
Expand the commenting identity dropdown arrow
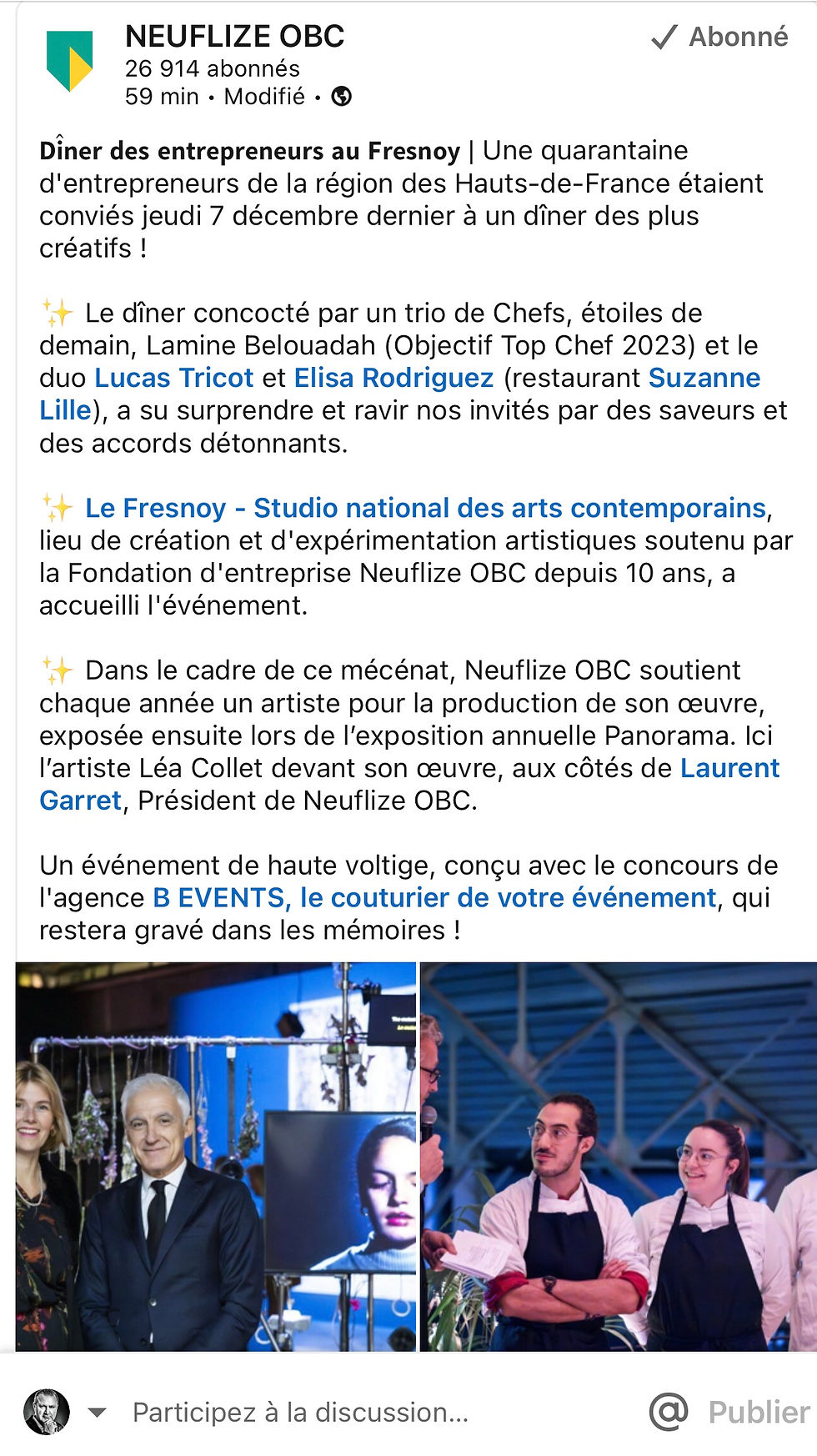point(98,1413)
